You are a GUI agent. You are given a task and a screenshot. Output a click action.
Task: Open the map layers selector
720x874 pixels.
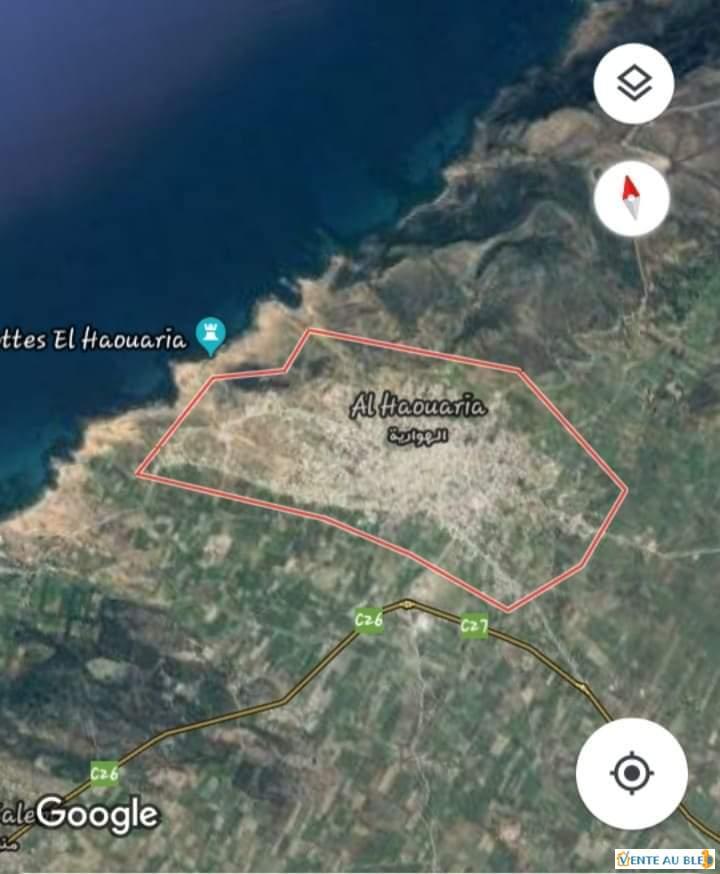[633, 83]
